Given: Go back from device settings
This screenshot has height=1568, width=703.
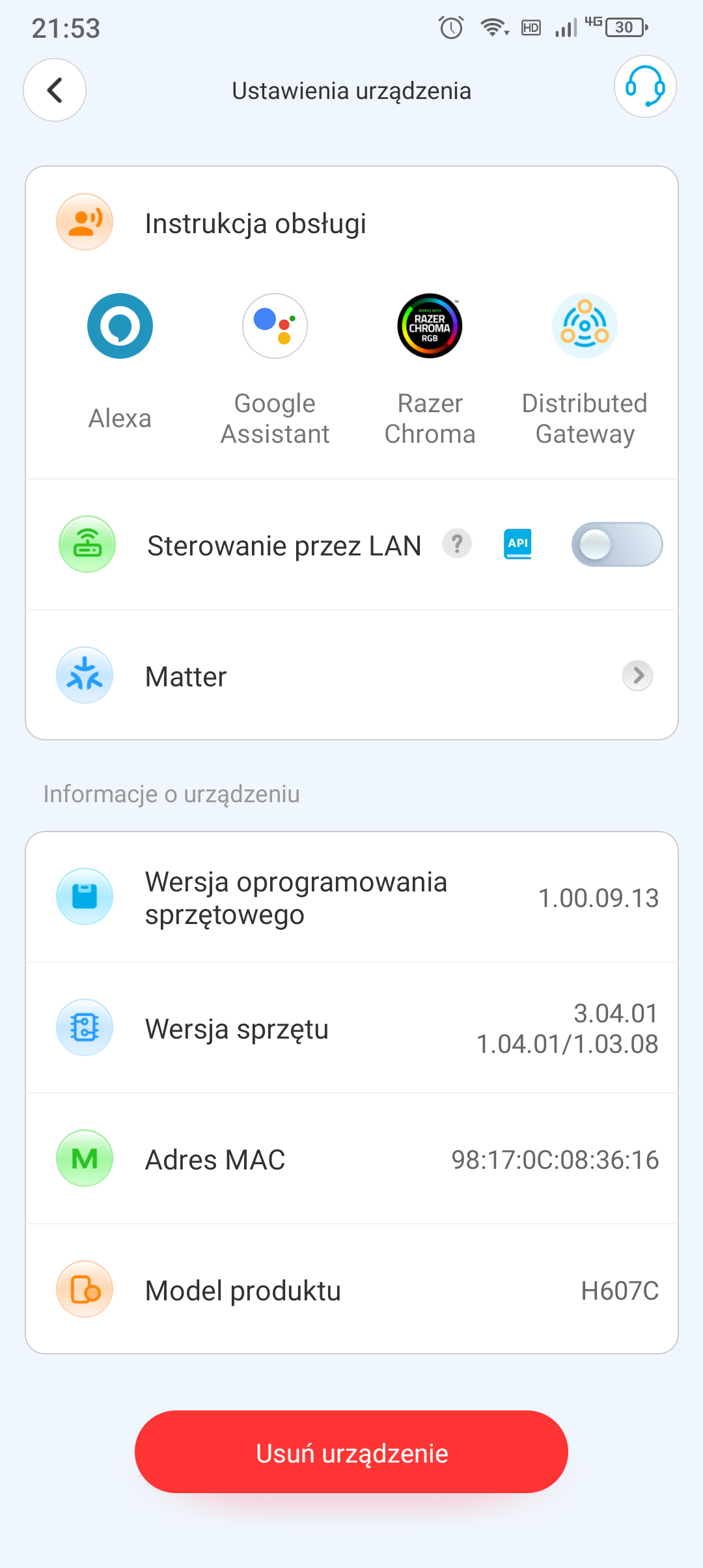Looking at the screenshot, I should coord(55,90).
